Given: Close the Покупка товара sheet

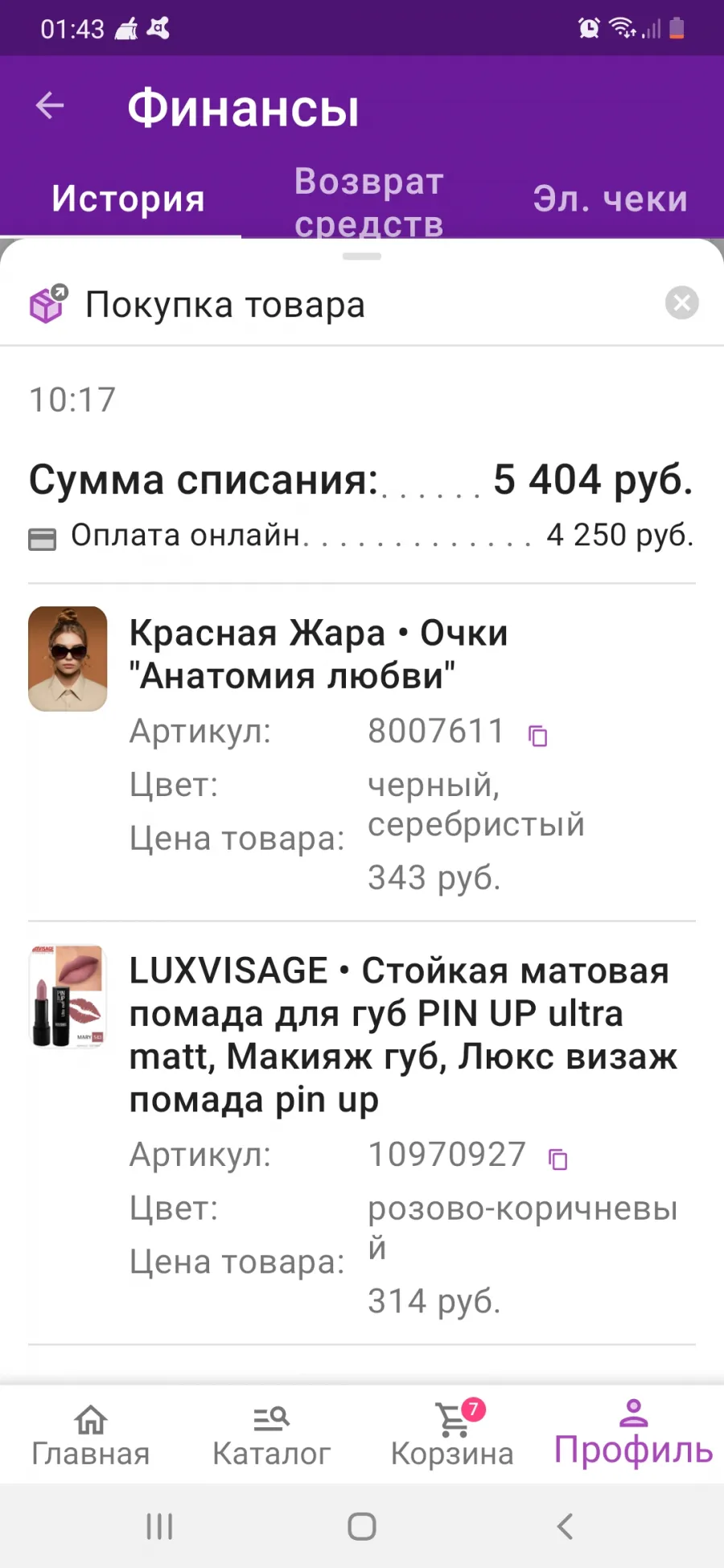Looking at the screenshot, I should click(x=681, y=303).
